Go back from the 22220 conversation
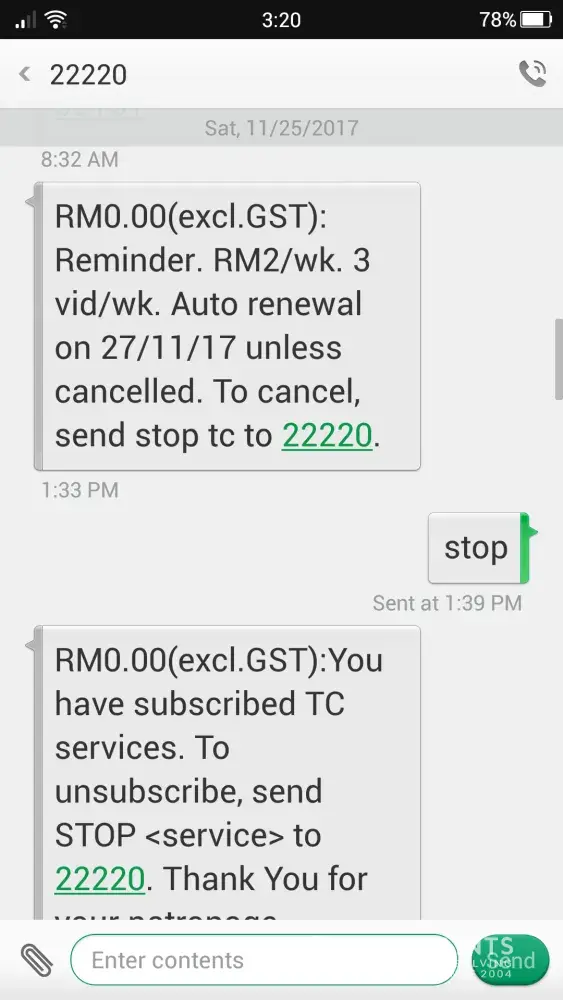563x1000 pixels. [x=25, y=75]
